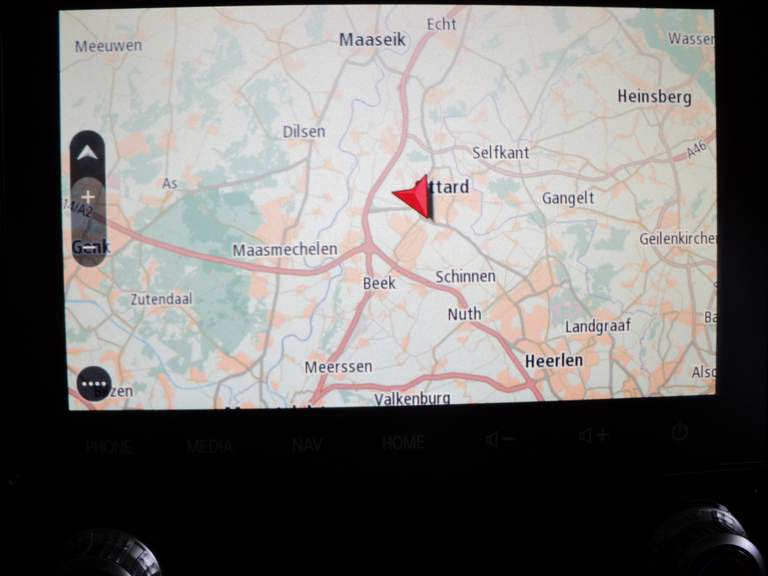Switch to MEDIA
Viewport: 768px width, 576px height.
(x=209, y=447)
